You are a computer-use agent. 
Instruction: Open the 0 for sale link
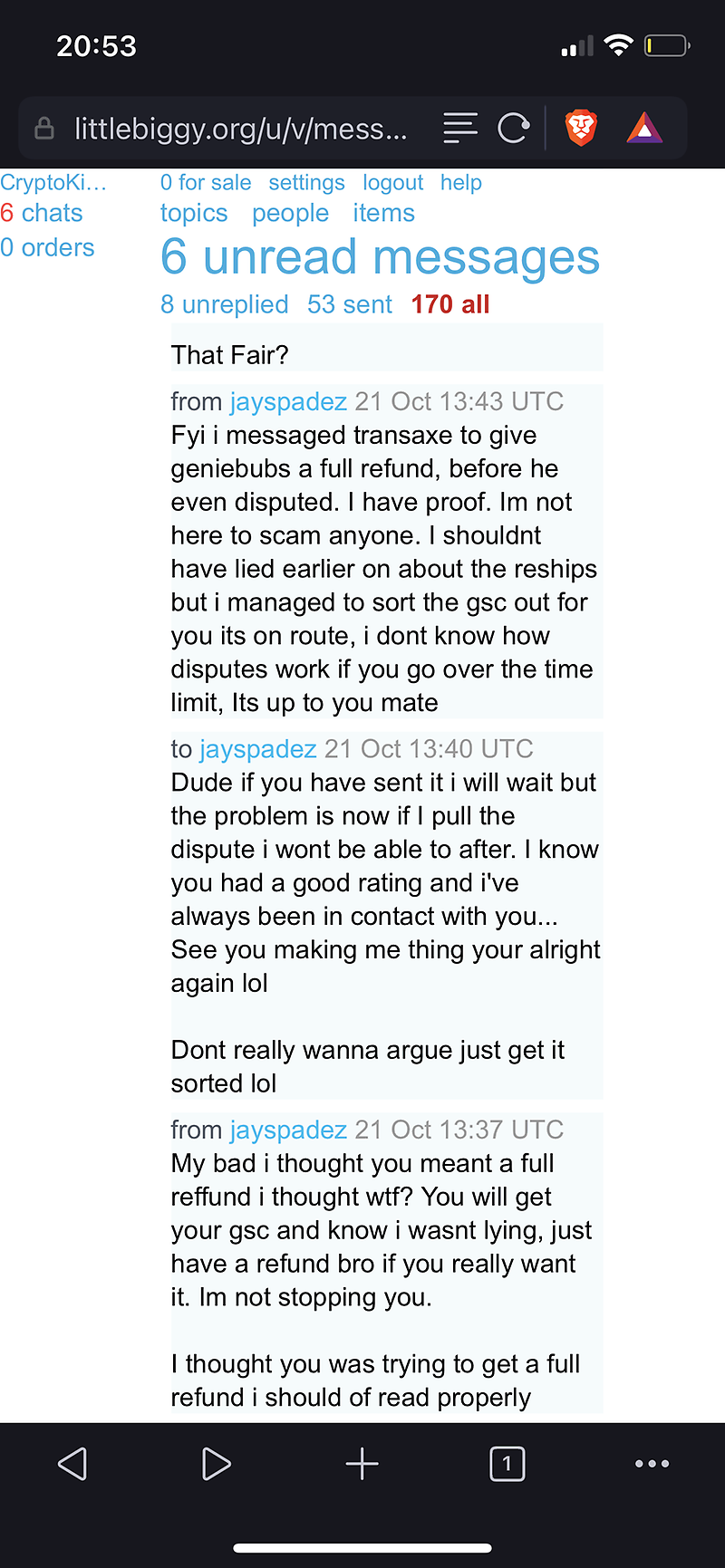pyautogui.click(x=206, y=182)
